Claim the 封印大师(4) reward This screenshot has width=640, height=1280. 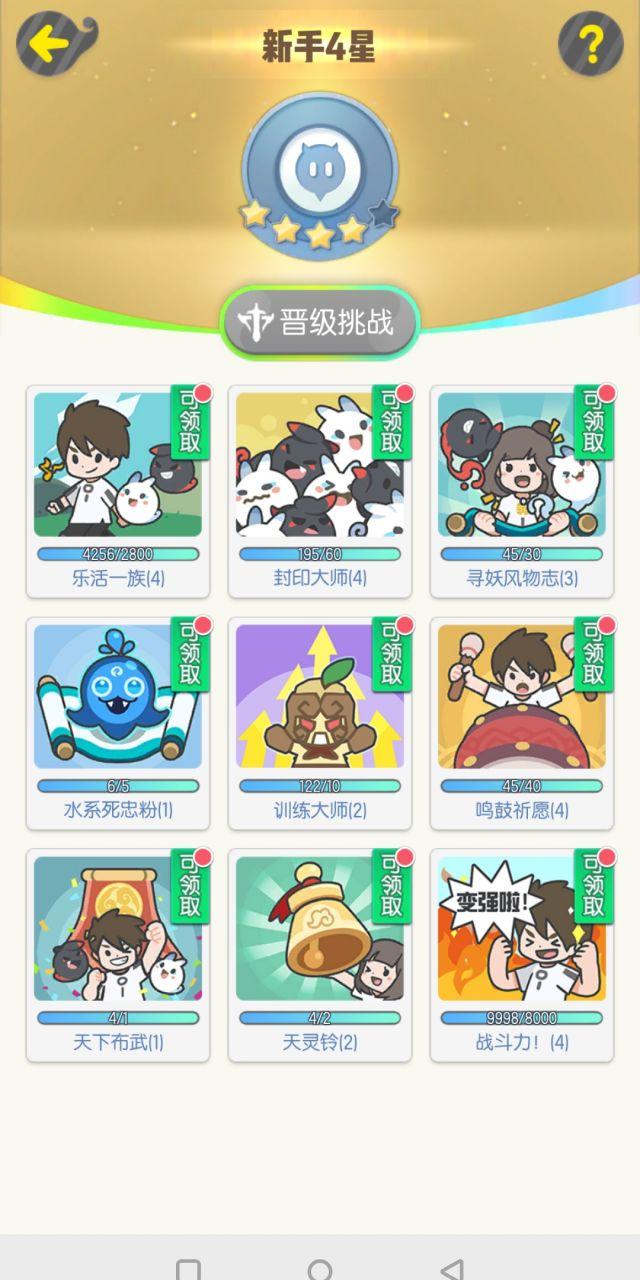(x=391, y=419)
